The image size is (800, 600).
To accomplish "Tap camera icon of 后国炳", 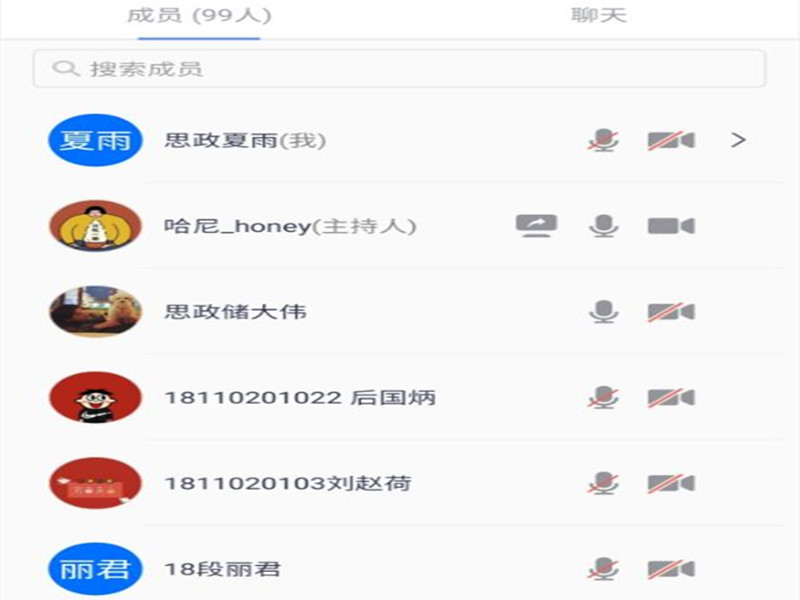I will pos(670,398).
